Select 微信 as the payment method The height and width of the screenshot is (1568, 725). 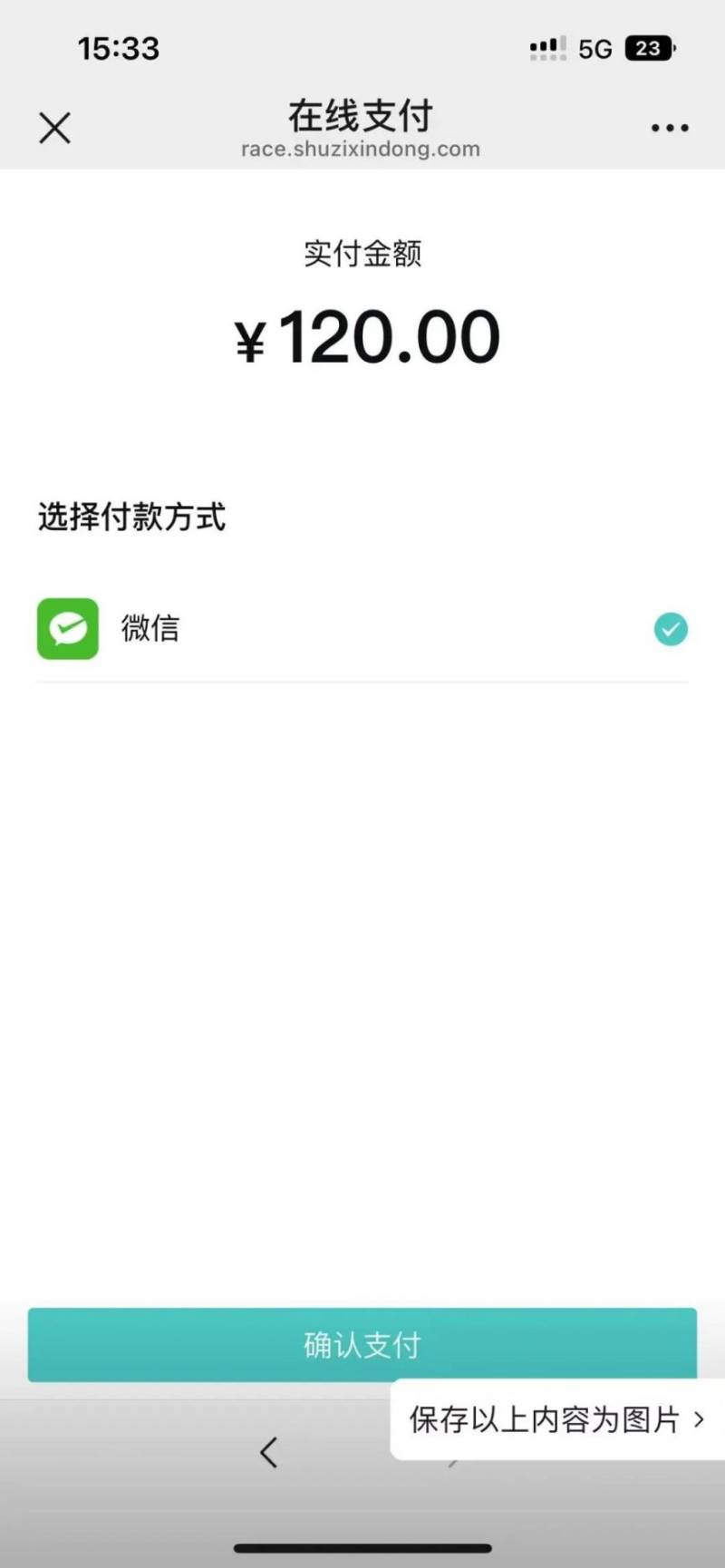click(x=150, y=629)
